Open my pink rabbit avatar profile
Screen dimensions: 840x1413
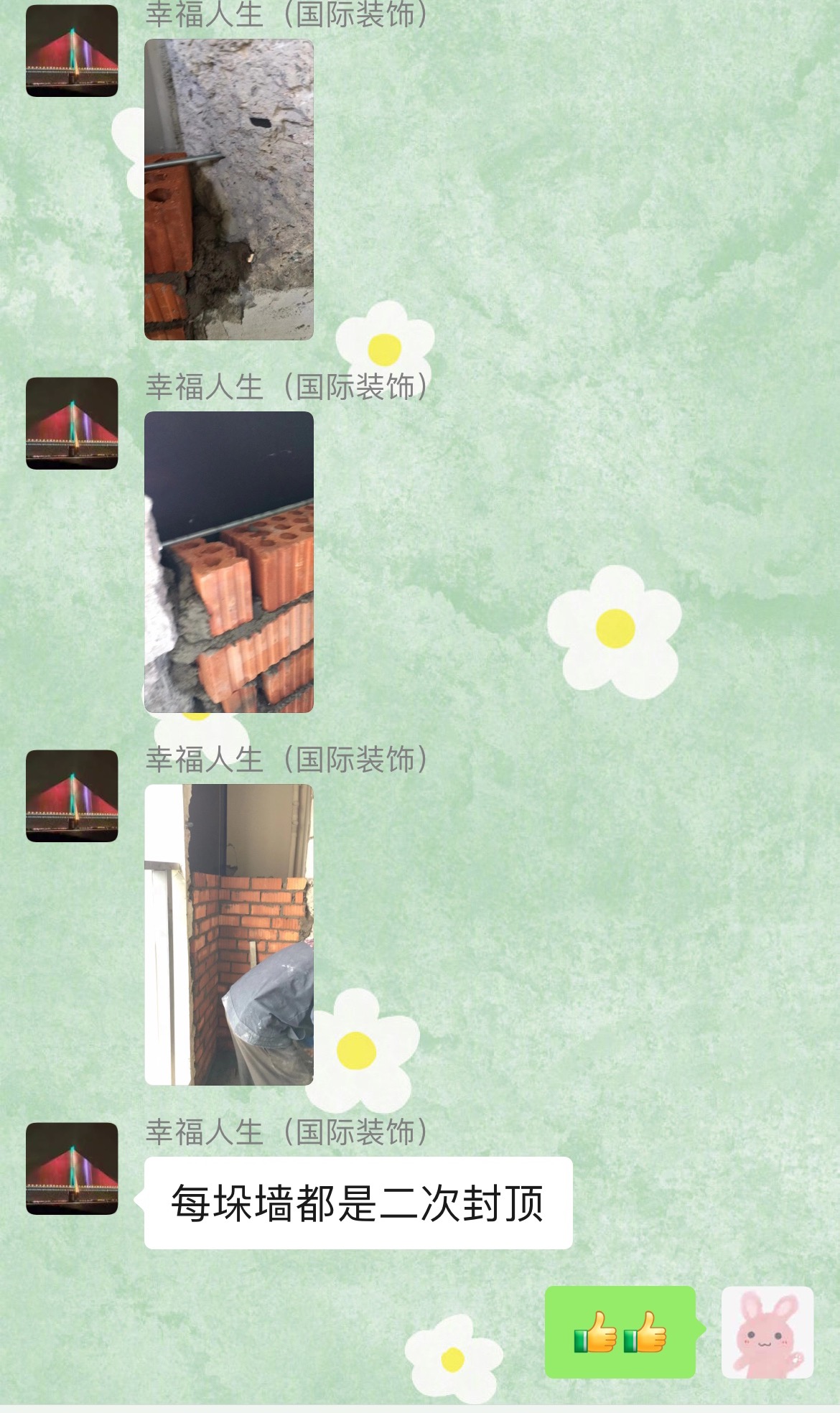coord(767,1332)
